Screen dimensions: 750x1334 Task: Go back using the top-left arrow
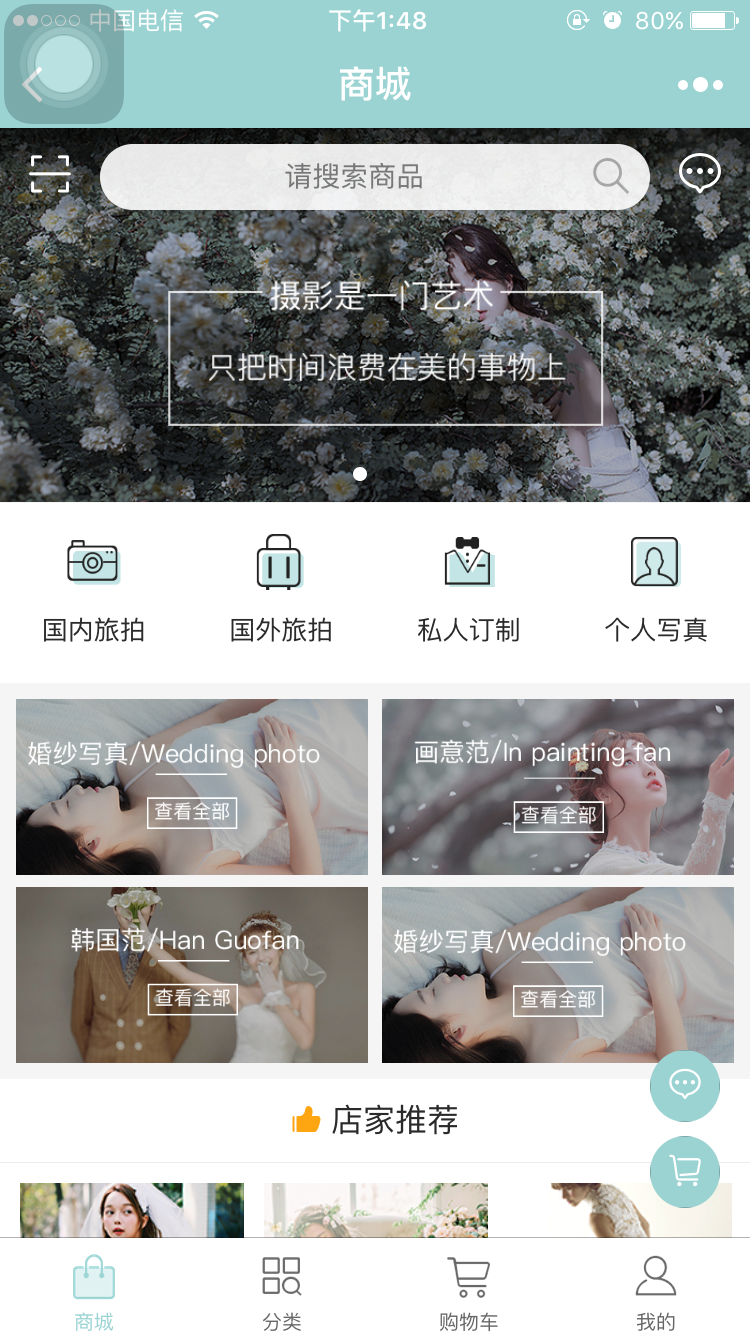click(x=33, y=85)
